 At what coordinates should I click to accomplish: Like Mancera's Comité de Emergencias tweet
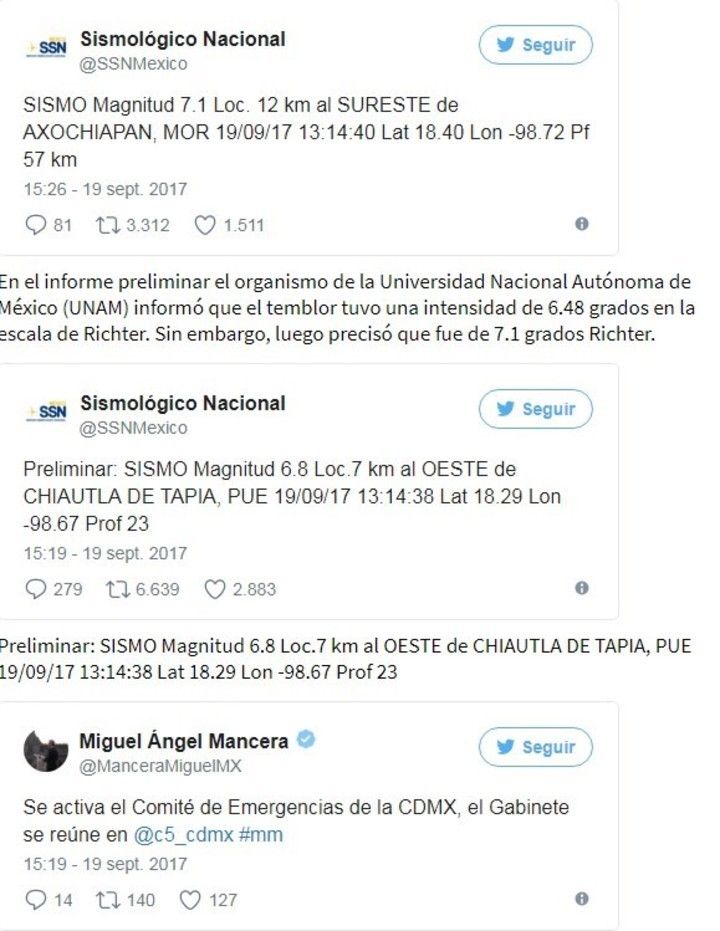pos(190,900)
